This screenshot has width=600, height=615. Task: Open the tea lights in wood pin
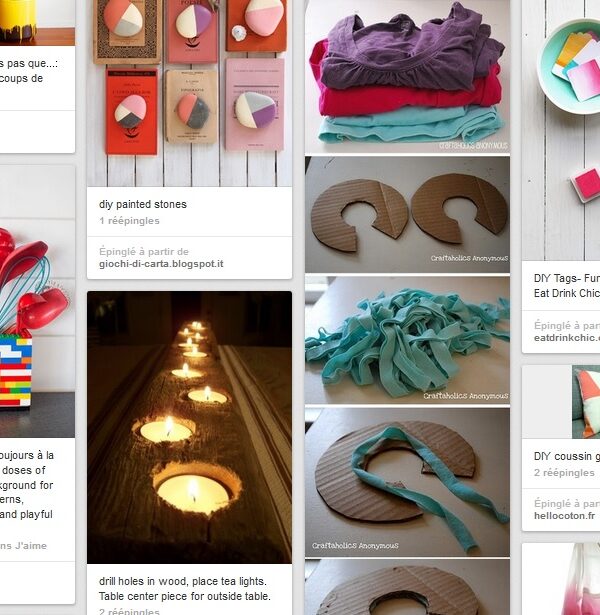click(x=189, y=427)
